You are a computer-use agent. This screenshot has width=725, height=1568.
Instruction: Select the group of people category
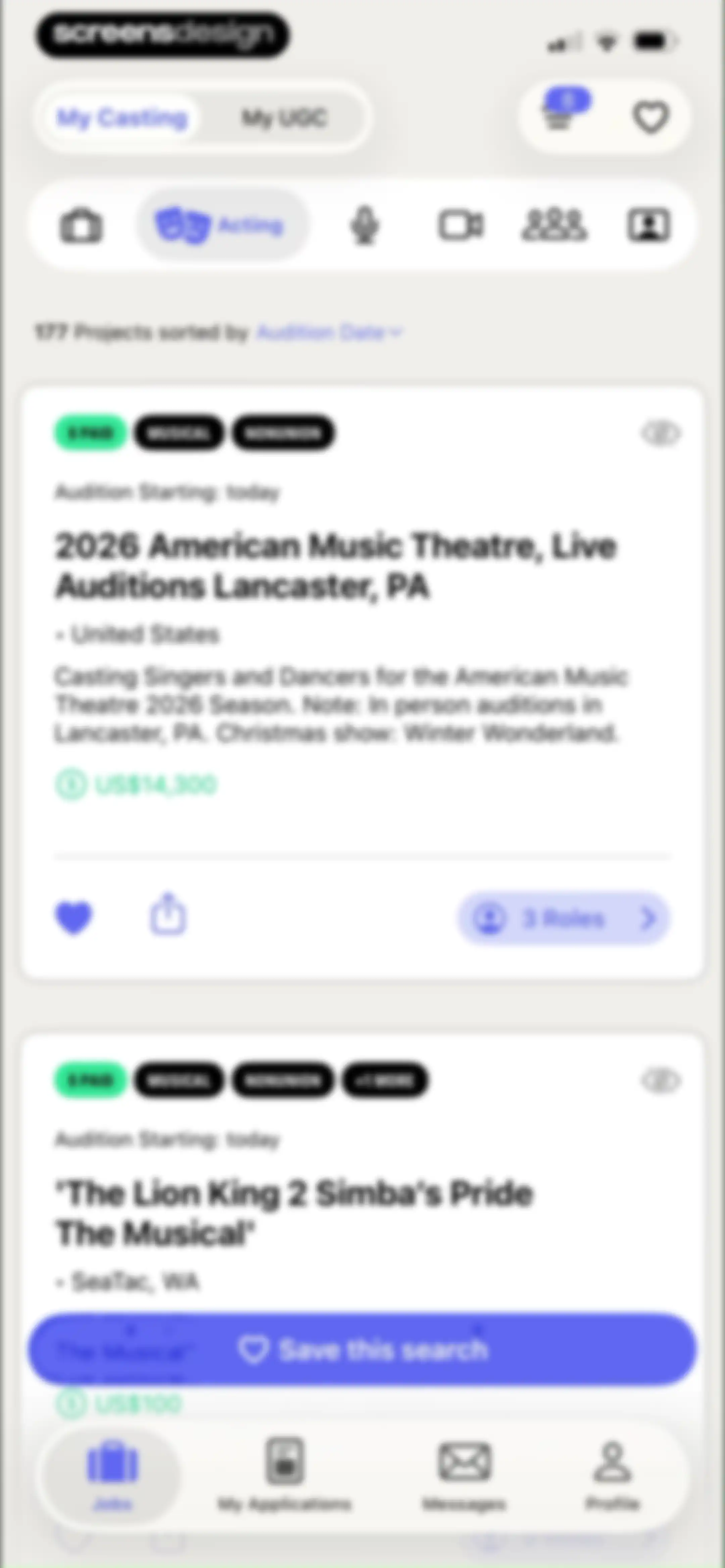(554, 226)
